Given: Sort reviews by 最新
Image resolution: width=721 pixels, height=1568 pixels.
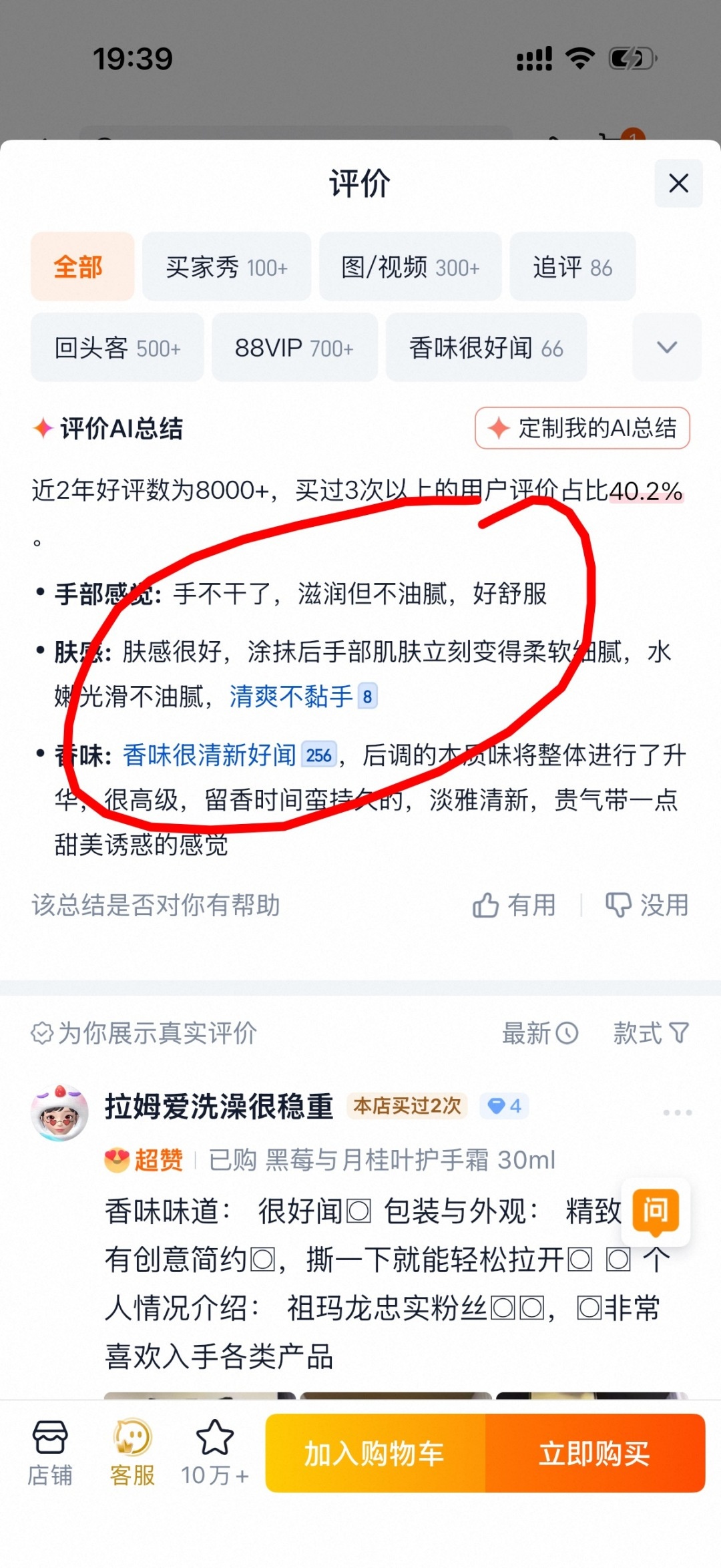Looking at the screenshot, I should [540, 1033].
